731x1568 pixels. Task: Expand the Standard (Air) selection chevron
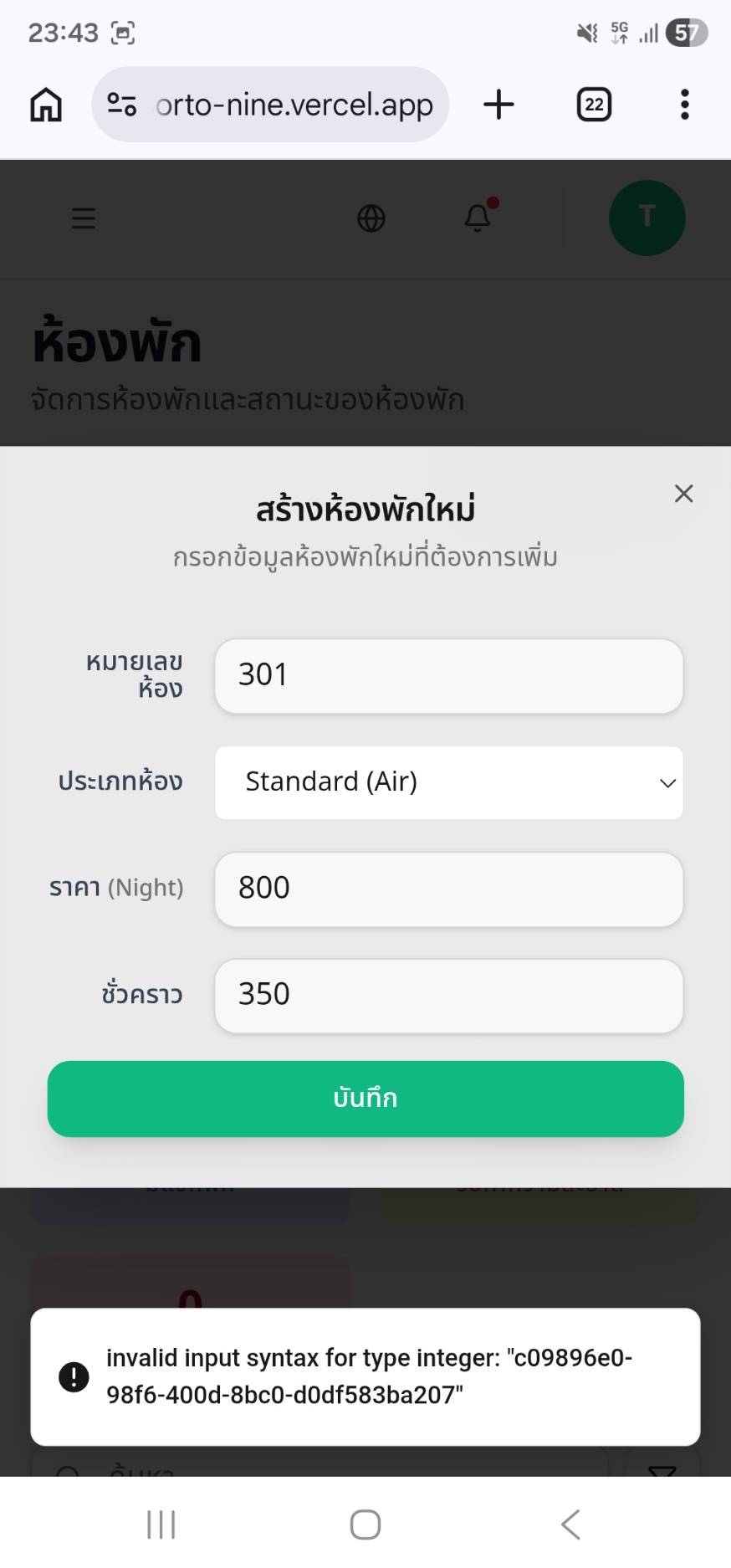[667, 783]
